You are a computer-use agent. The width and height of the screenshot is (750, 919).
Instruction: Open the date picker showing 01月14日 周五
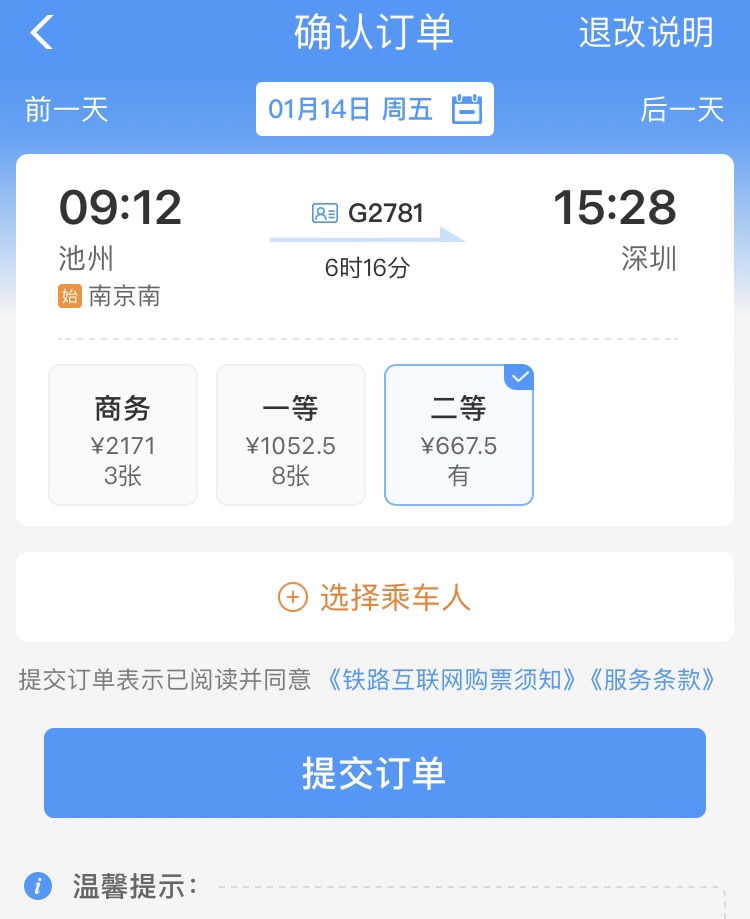pyautogui.click(x=374, y=109)
